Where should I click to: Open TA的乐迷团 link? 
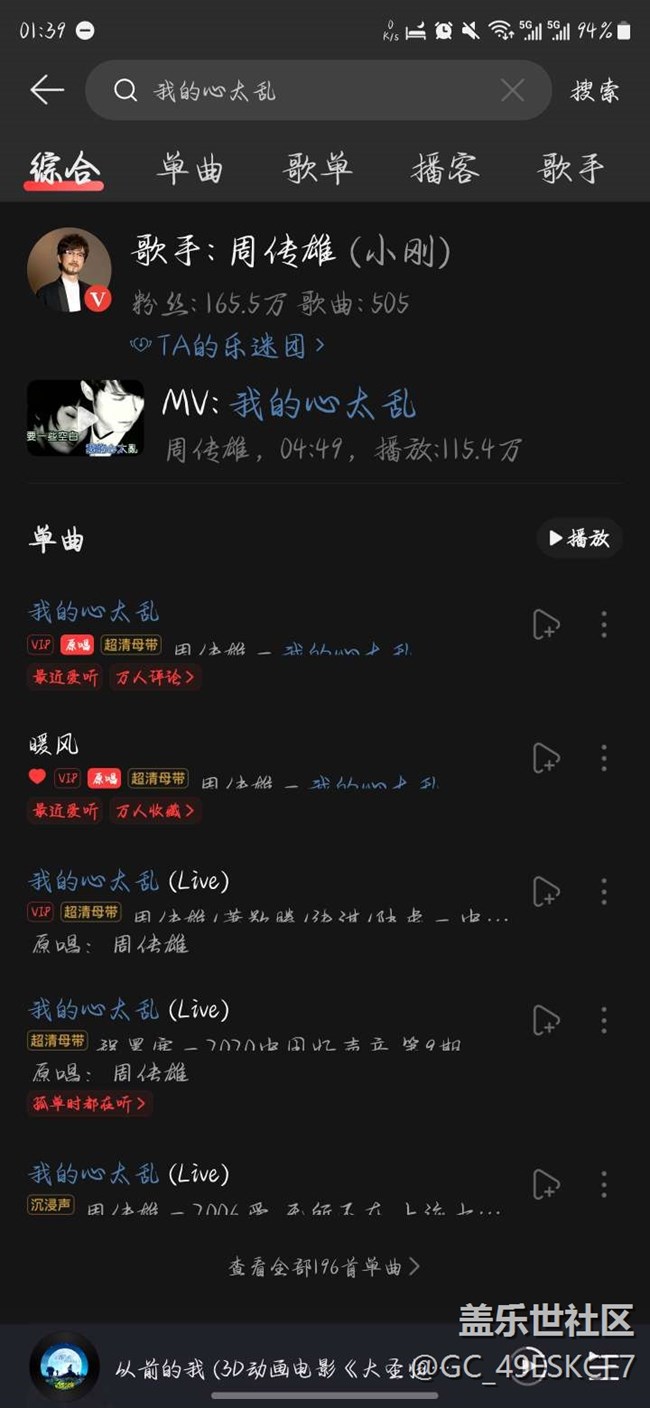pyautogui.click(x=228, y=346)
